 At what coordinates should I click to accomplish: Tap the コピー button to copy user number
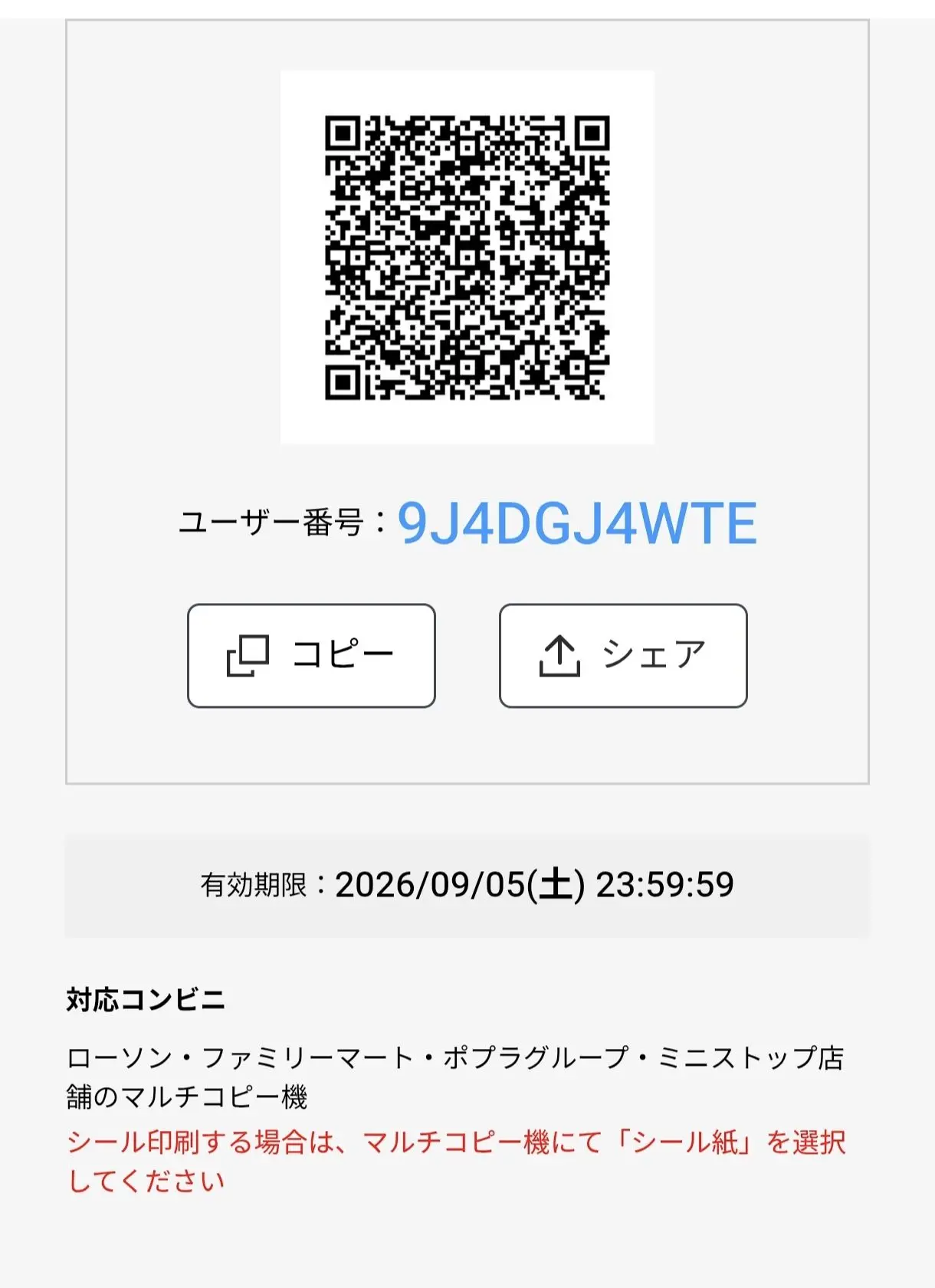[x=311, y=655]
